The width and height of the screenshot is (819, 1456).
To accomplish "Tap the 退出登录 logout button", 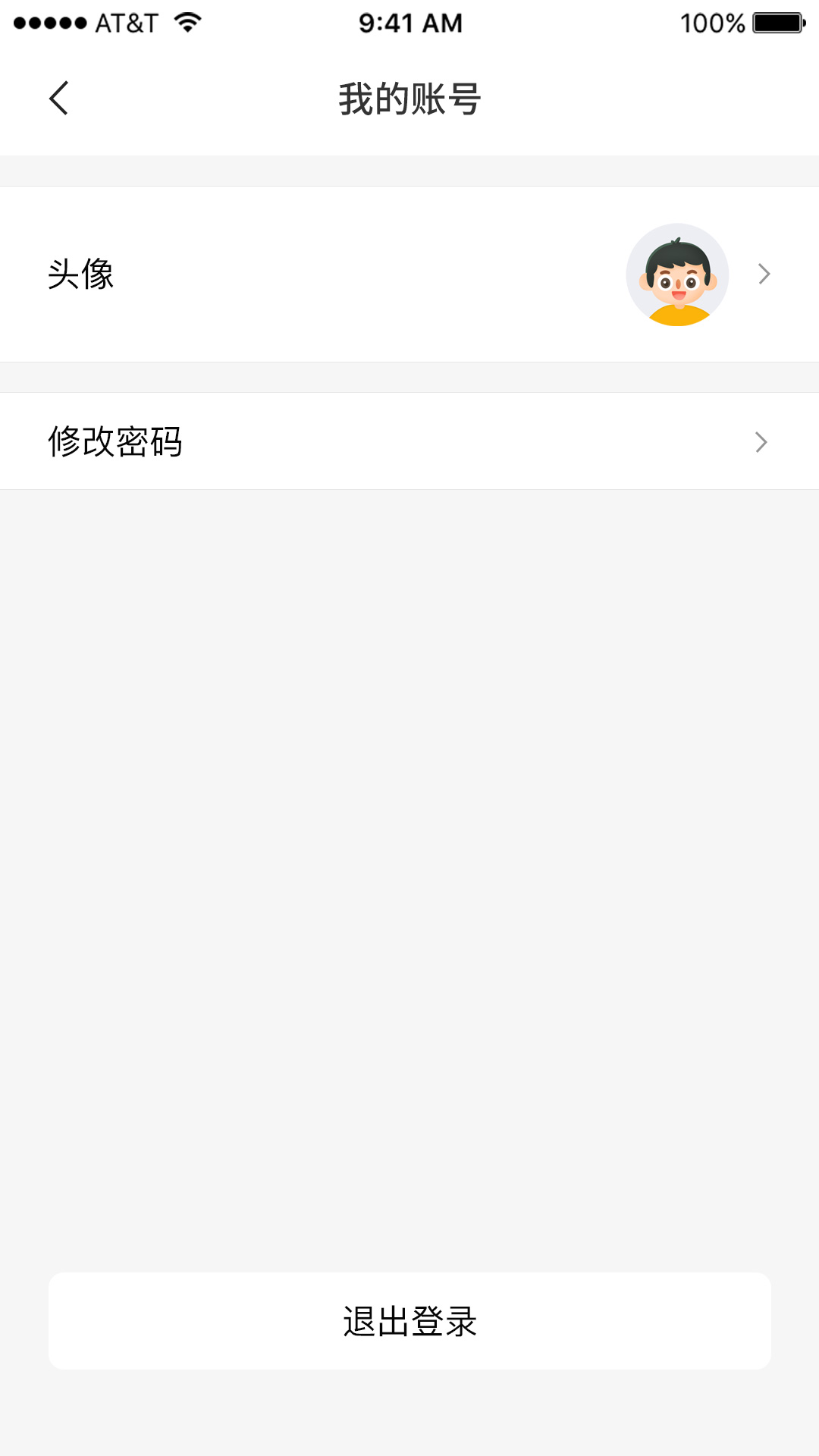I will [x=409, y=1321].
